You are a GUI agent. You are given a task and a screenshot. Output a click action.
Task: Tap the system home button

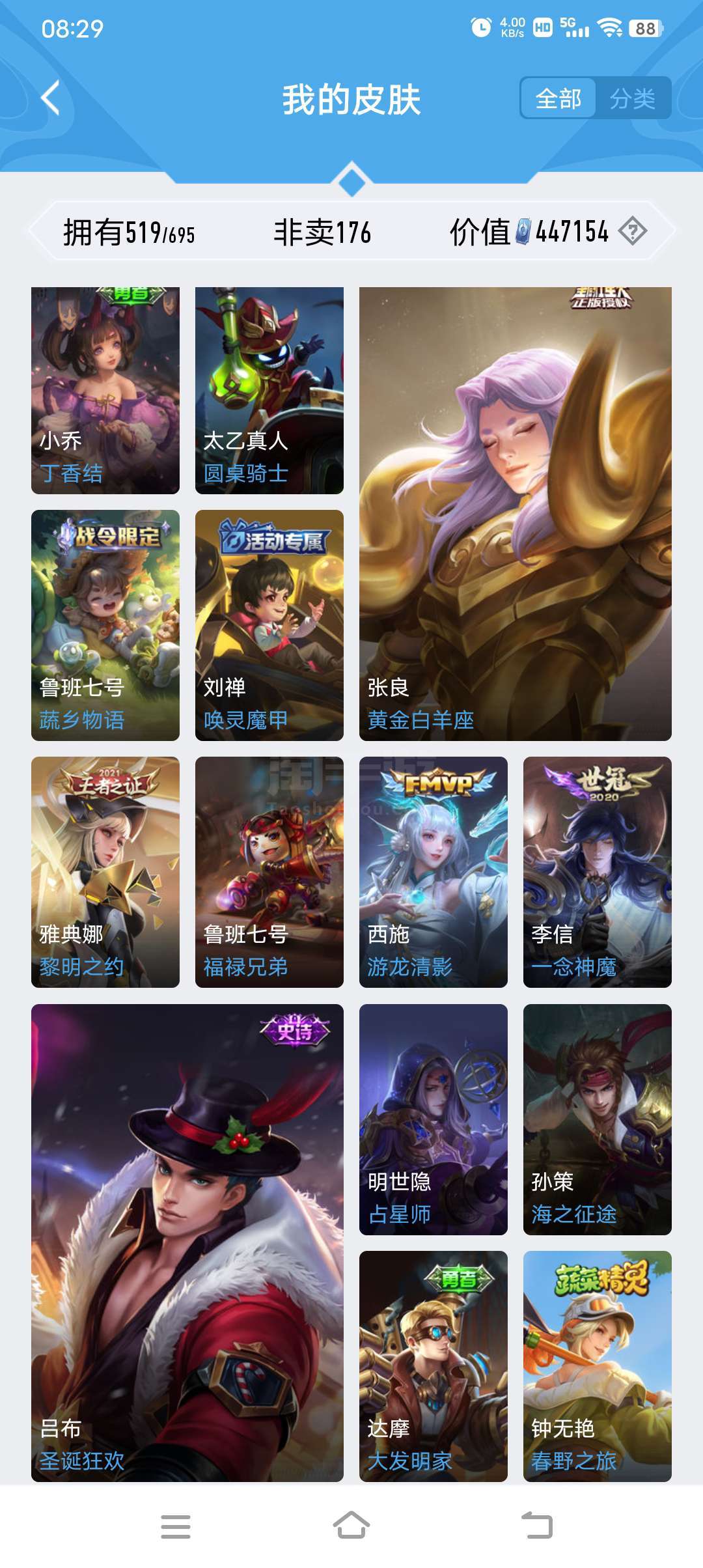(351, 1526)
